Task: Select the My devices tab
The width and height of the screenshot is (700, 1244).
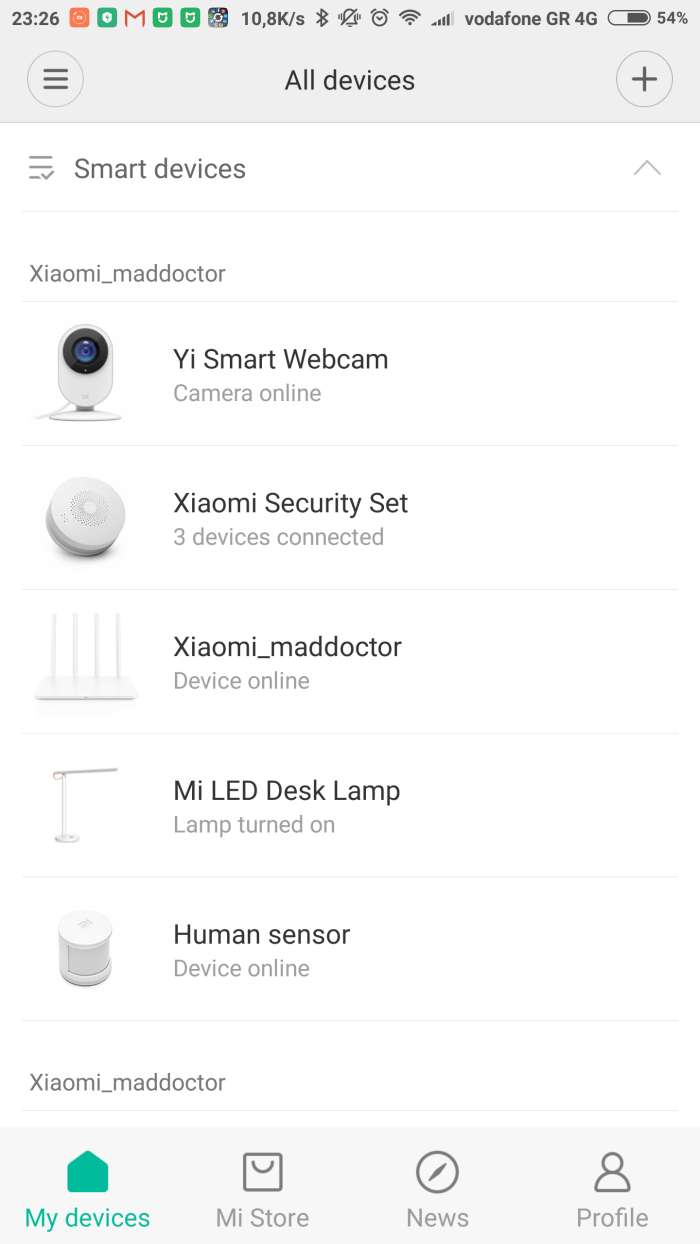Action: [x=87, y=1189]
